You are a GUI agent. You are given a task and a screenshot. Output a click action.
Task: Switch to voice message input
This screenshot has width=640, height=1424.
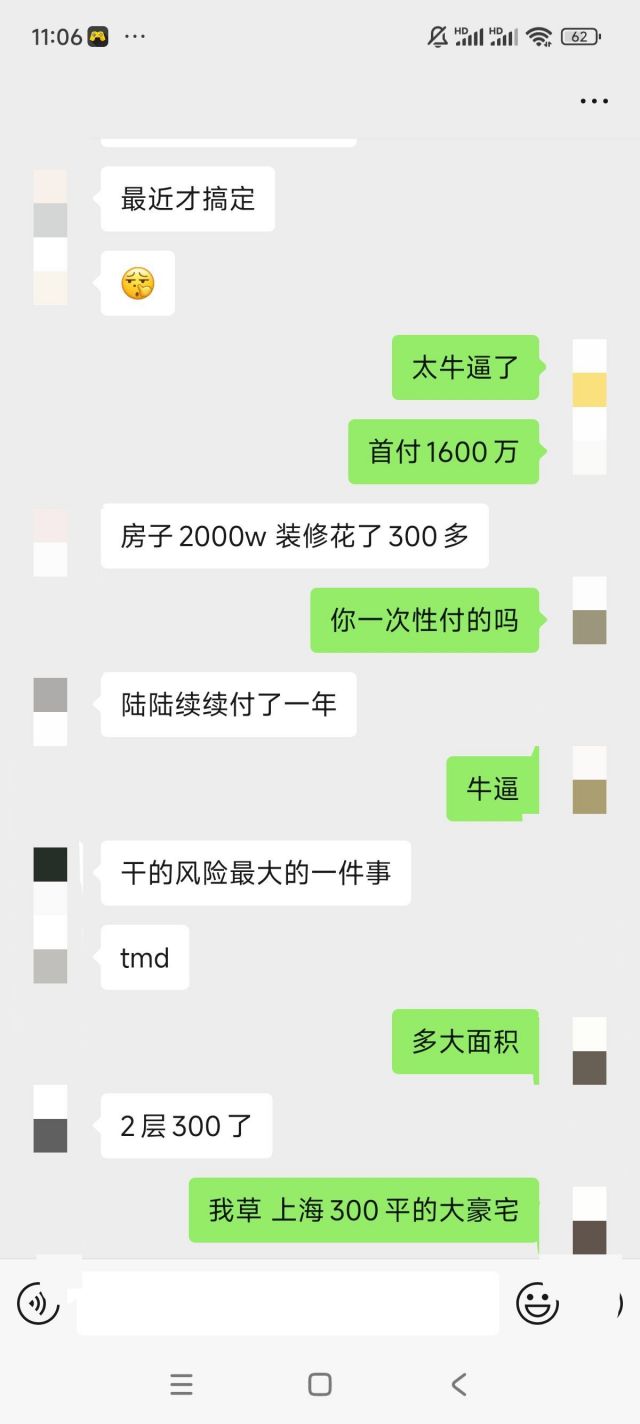pyautogui.click(x=38, y=1302)
